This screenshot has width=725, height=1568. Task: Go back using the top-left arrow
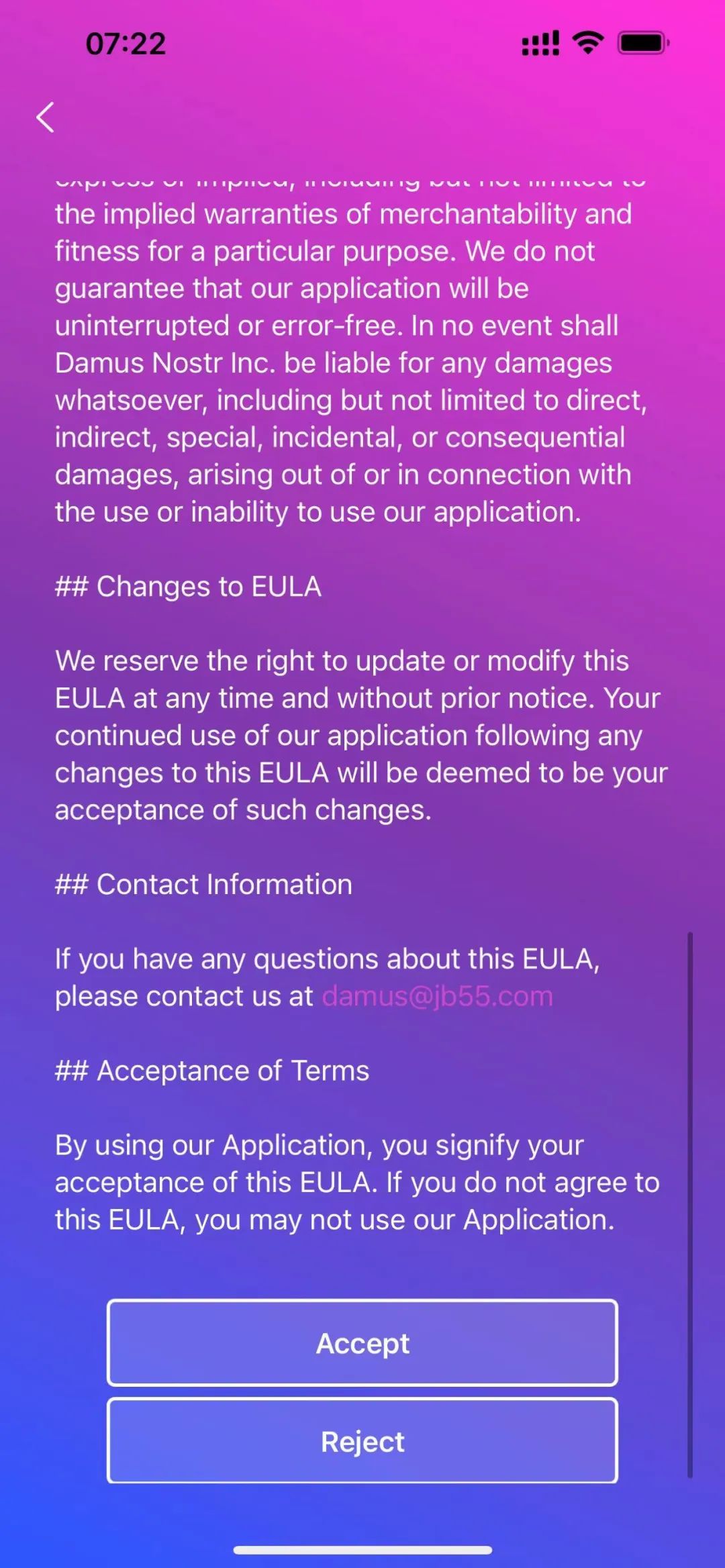coord(45,117)
